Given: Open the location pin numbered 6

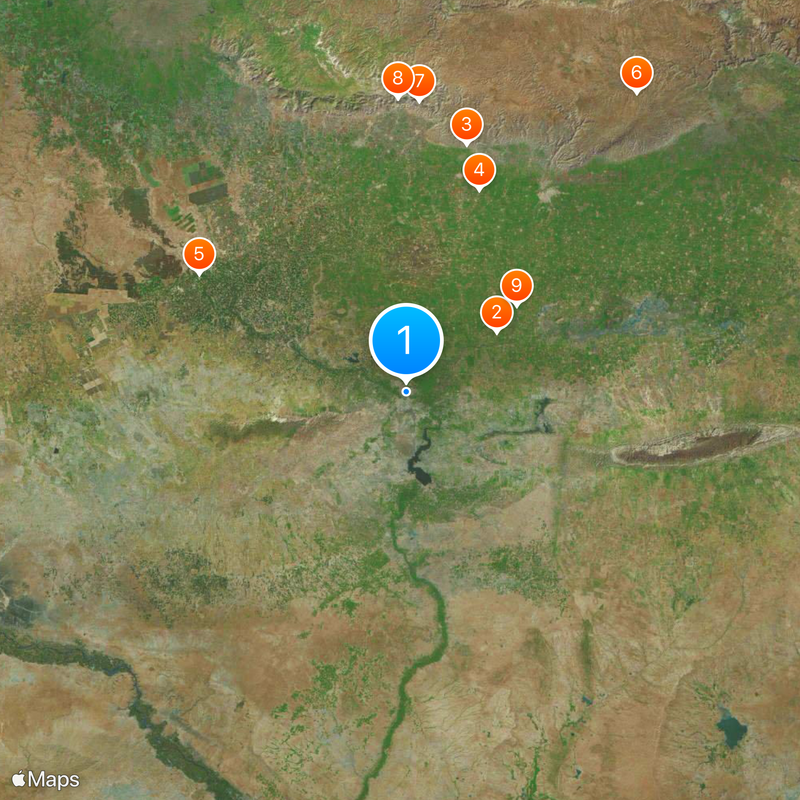Looking at the screenshot, I should (x=636, y=73).
